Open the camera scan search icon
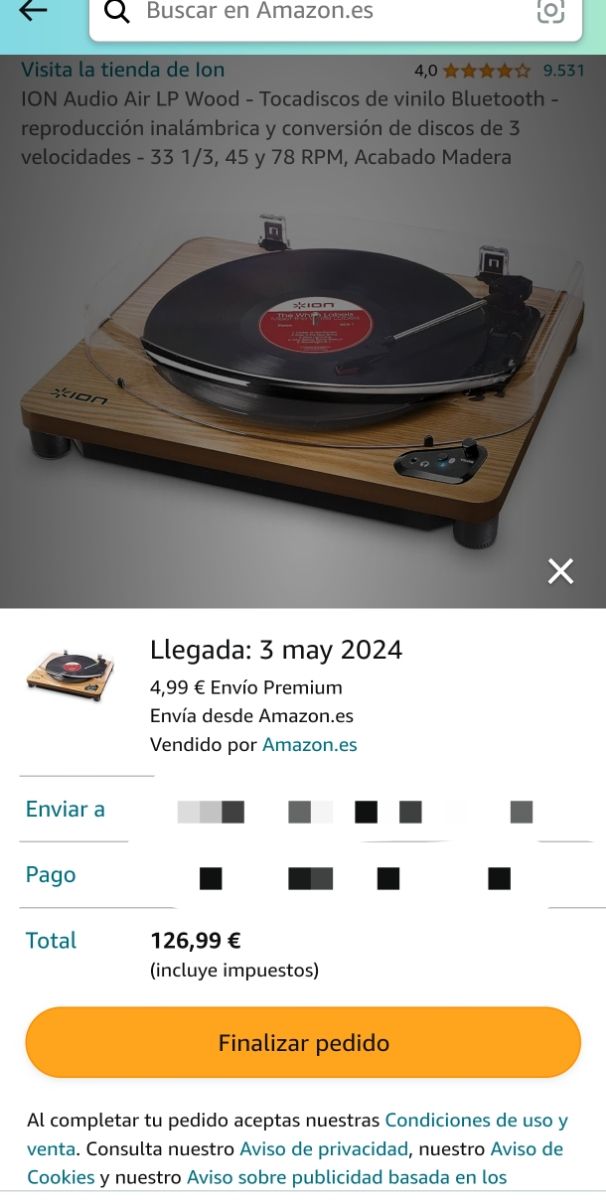 point(550,12)
